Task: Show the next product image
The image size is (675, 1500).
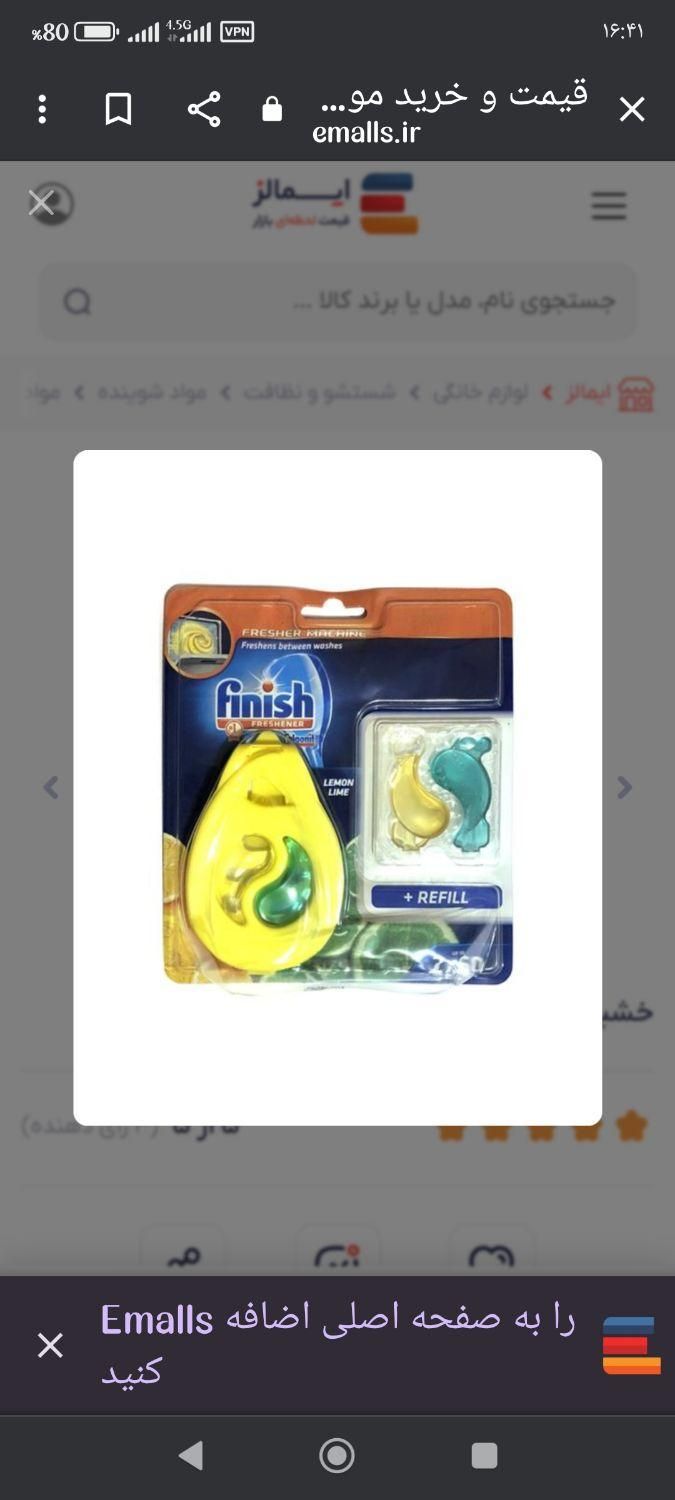Action: [625, 788]
